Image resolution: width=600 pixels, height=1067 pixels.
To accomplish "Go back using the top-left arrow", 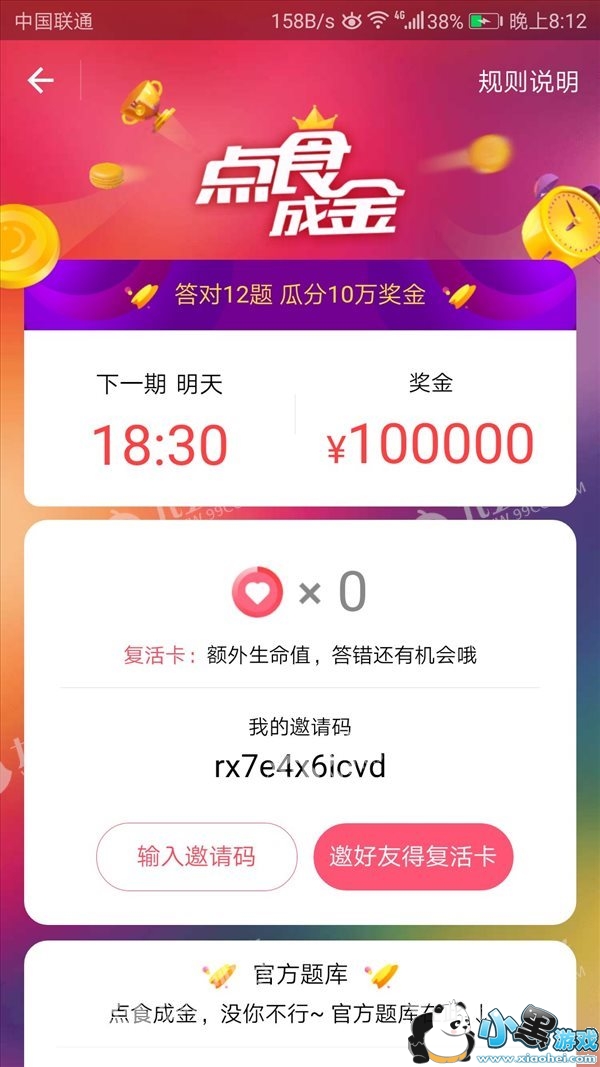I will coord(41,81).
